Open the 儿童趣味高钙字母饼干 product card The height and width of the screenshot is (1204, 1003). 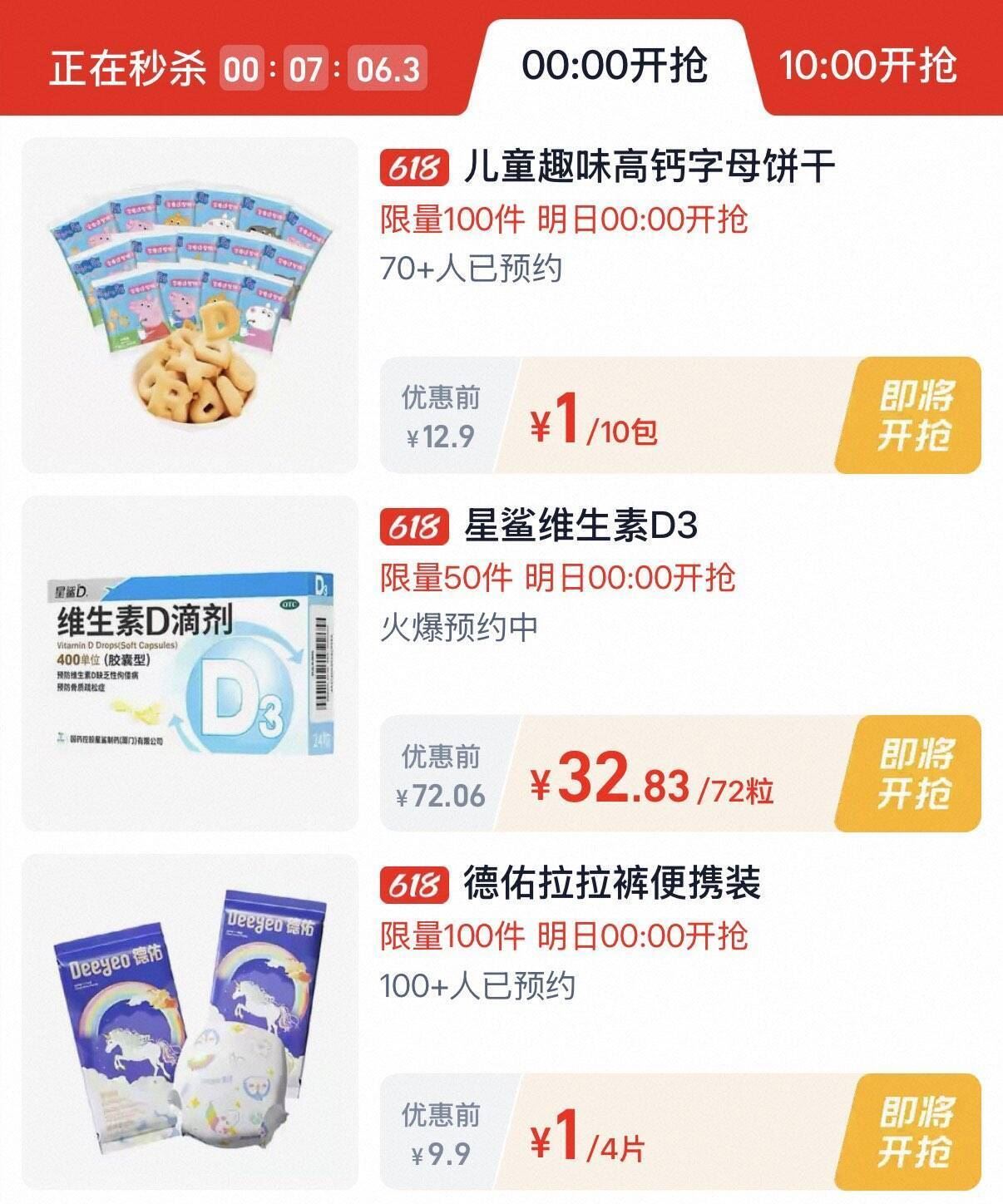(501, 305)
